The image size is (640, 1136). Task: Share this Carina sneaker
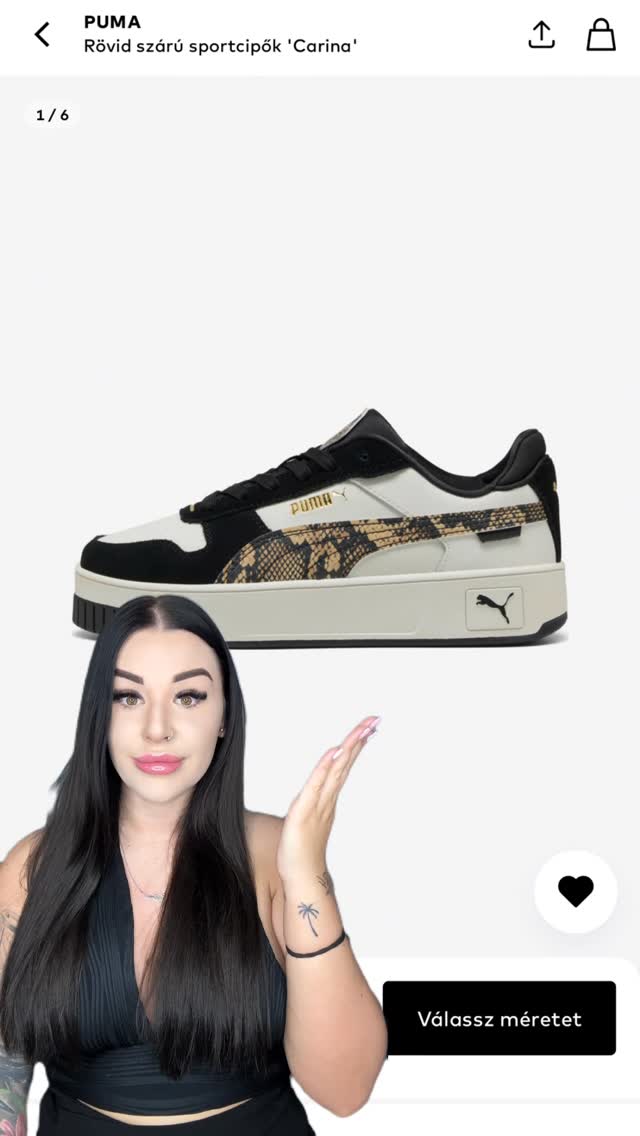[541, 34]
